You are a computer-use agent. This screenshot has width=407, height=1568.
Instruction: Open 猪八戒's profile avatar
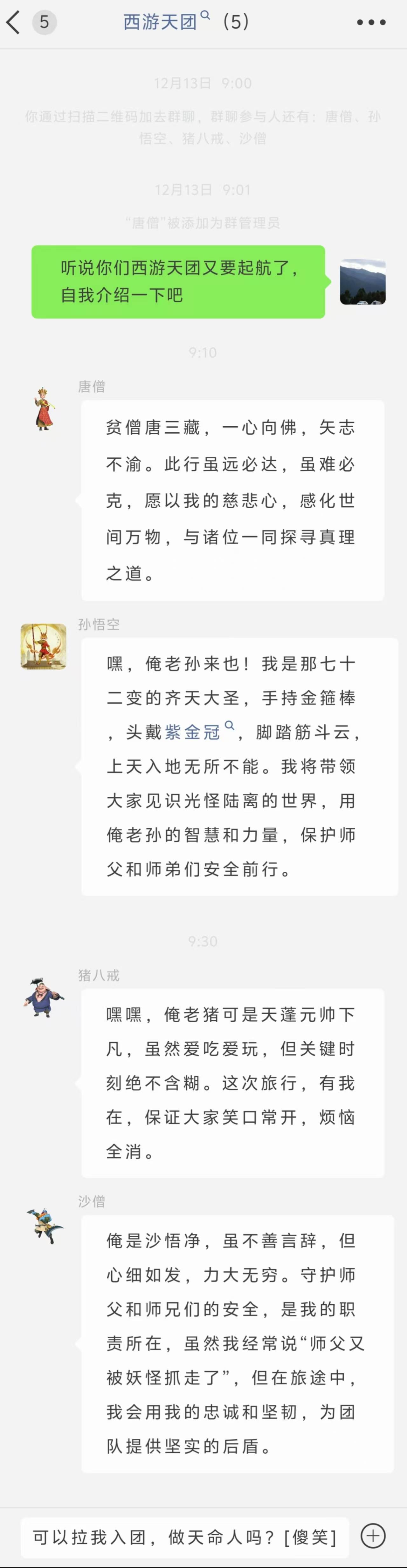coord(43,997)
